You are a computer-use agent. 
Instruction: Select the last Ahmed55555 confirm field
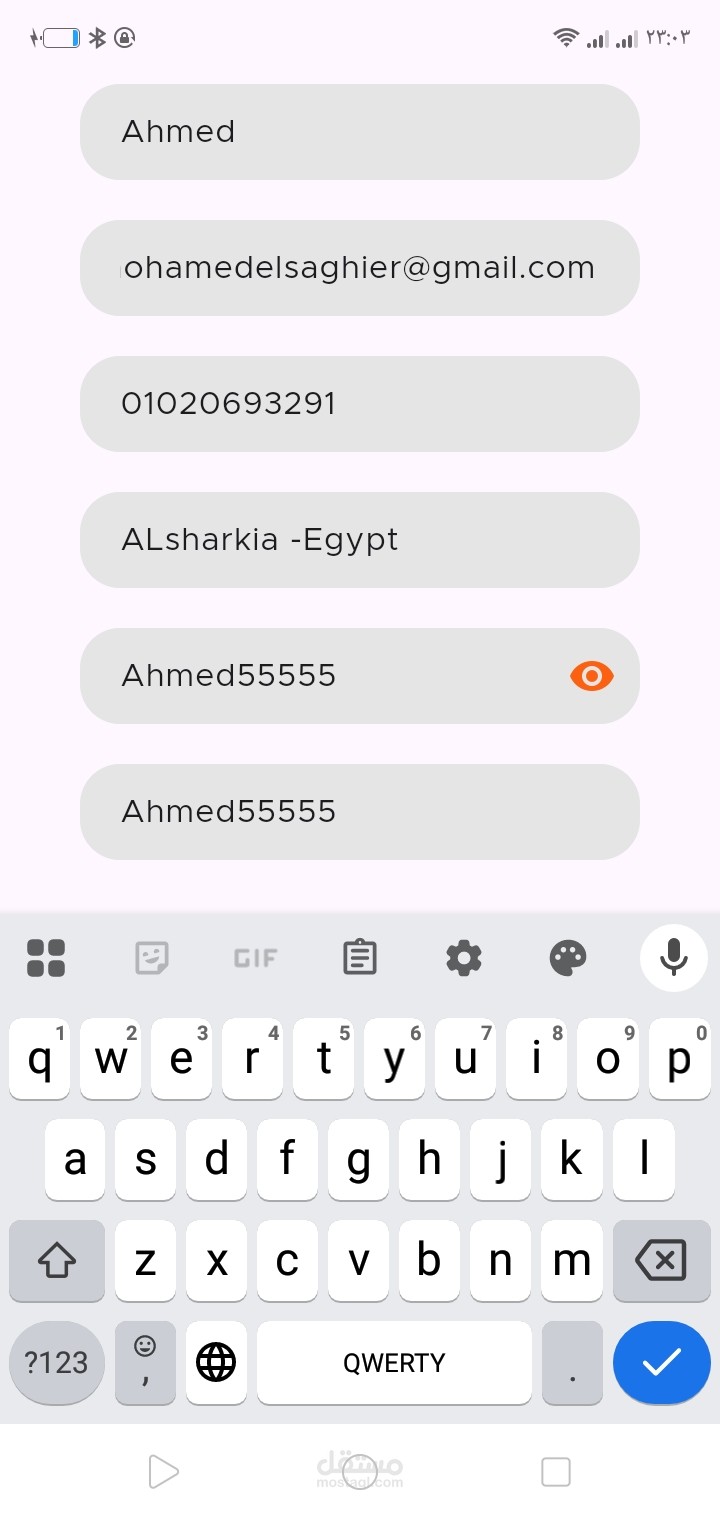(x=359, y=812)
